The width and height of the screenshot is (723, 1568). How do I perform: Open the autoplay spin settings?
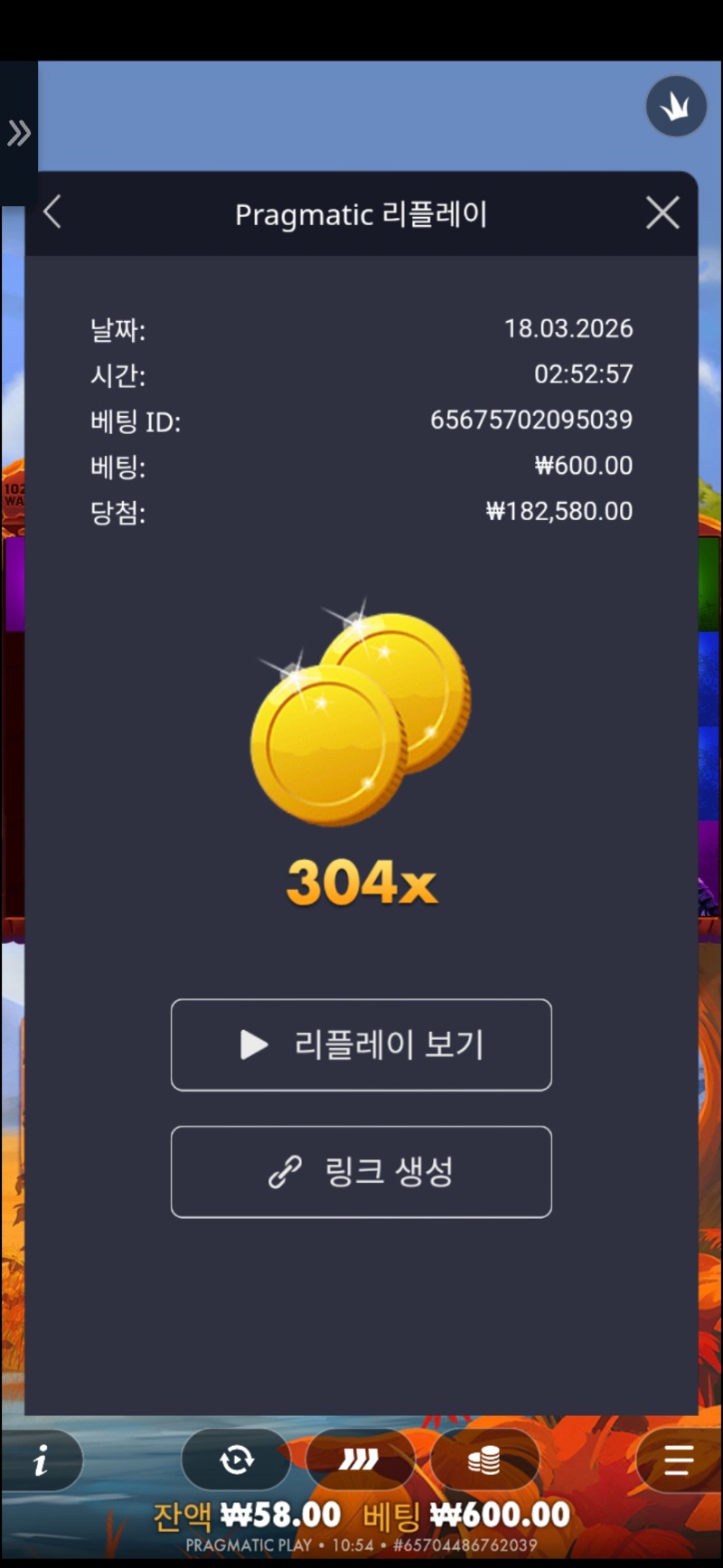click(237, 1459)
